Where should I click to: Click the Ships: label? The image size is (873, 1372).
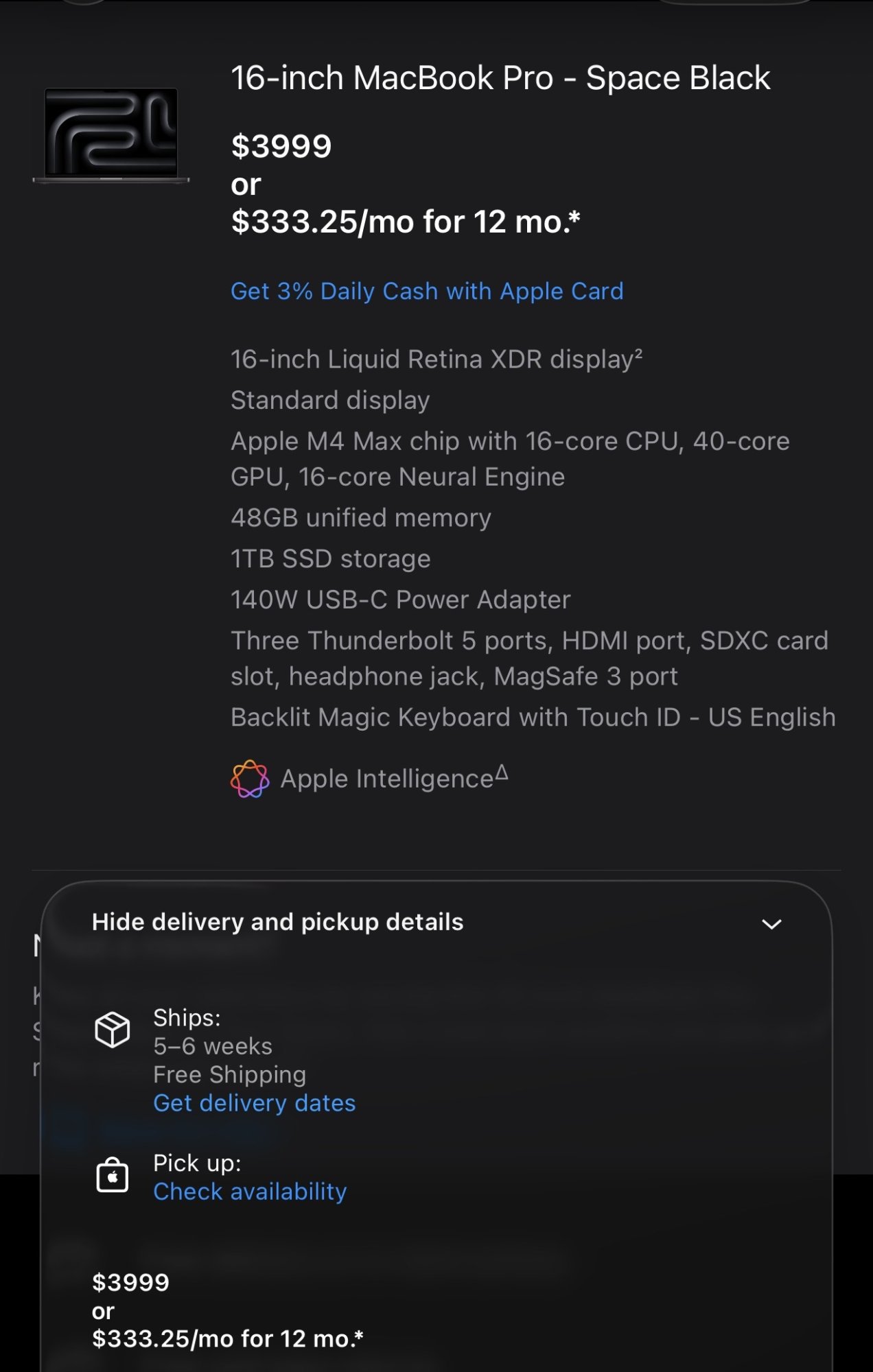[x=184, y=1018]
